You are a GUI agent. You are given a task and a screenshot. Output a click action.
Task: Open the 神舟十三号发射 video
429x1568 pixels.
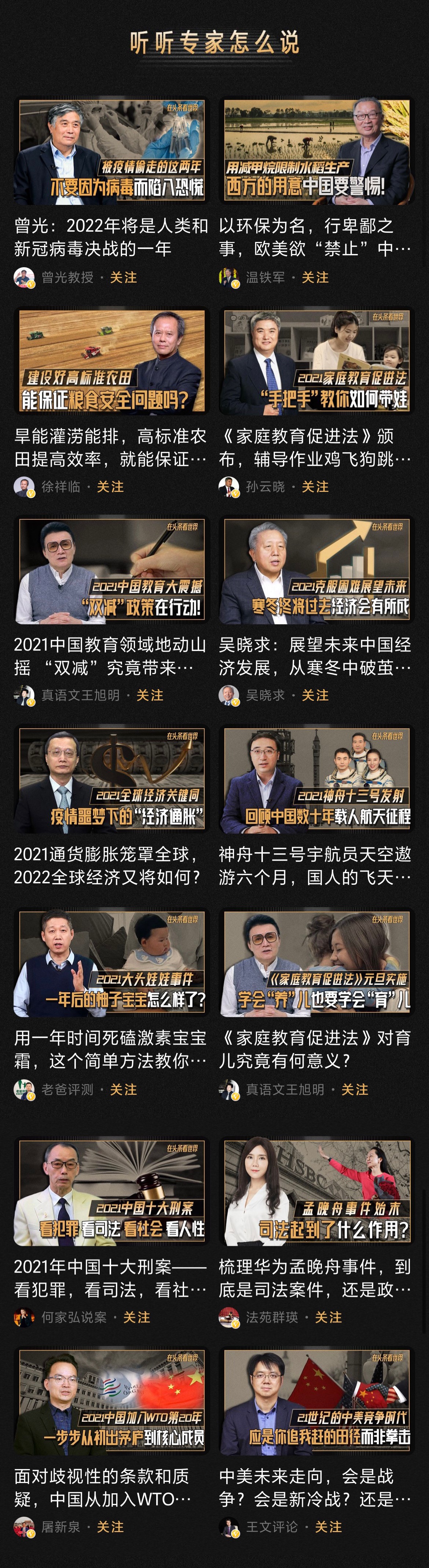click(316, 780)
